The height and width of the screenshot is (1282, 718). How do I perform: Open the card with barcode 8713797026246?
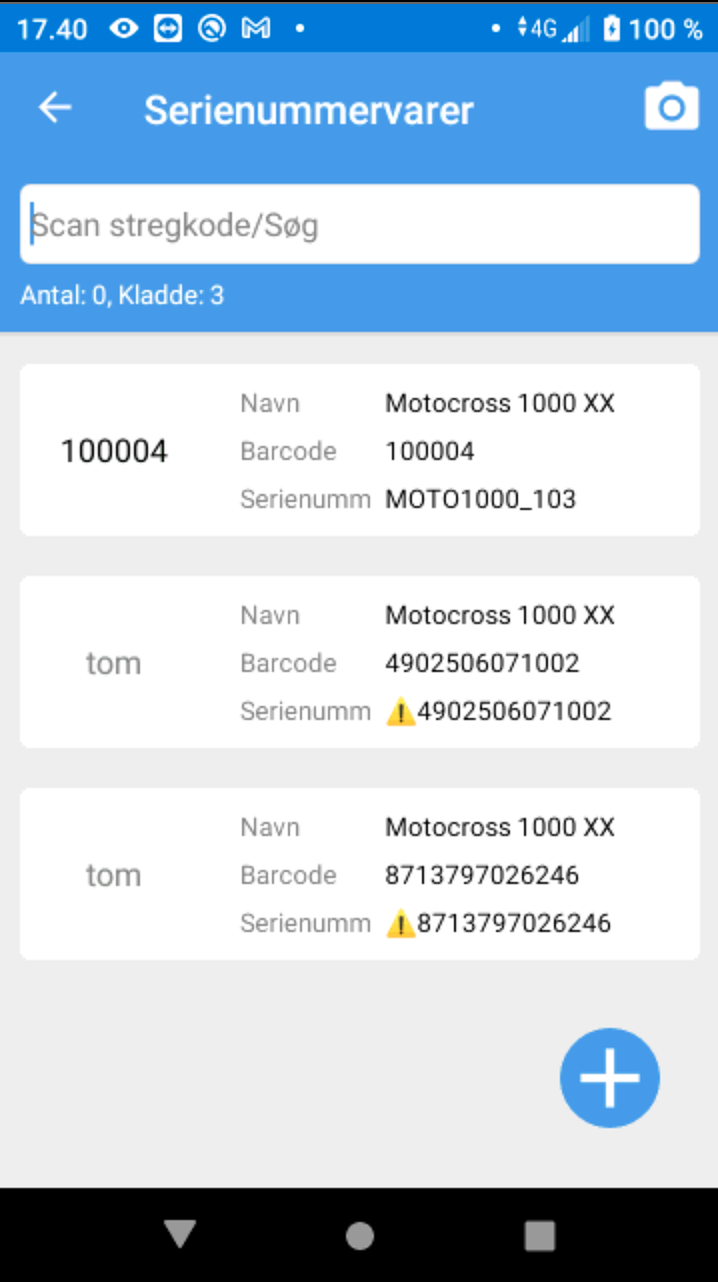tap(360, 874)
